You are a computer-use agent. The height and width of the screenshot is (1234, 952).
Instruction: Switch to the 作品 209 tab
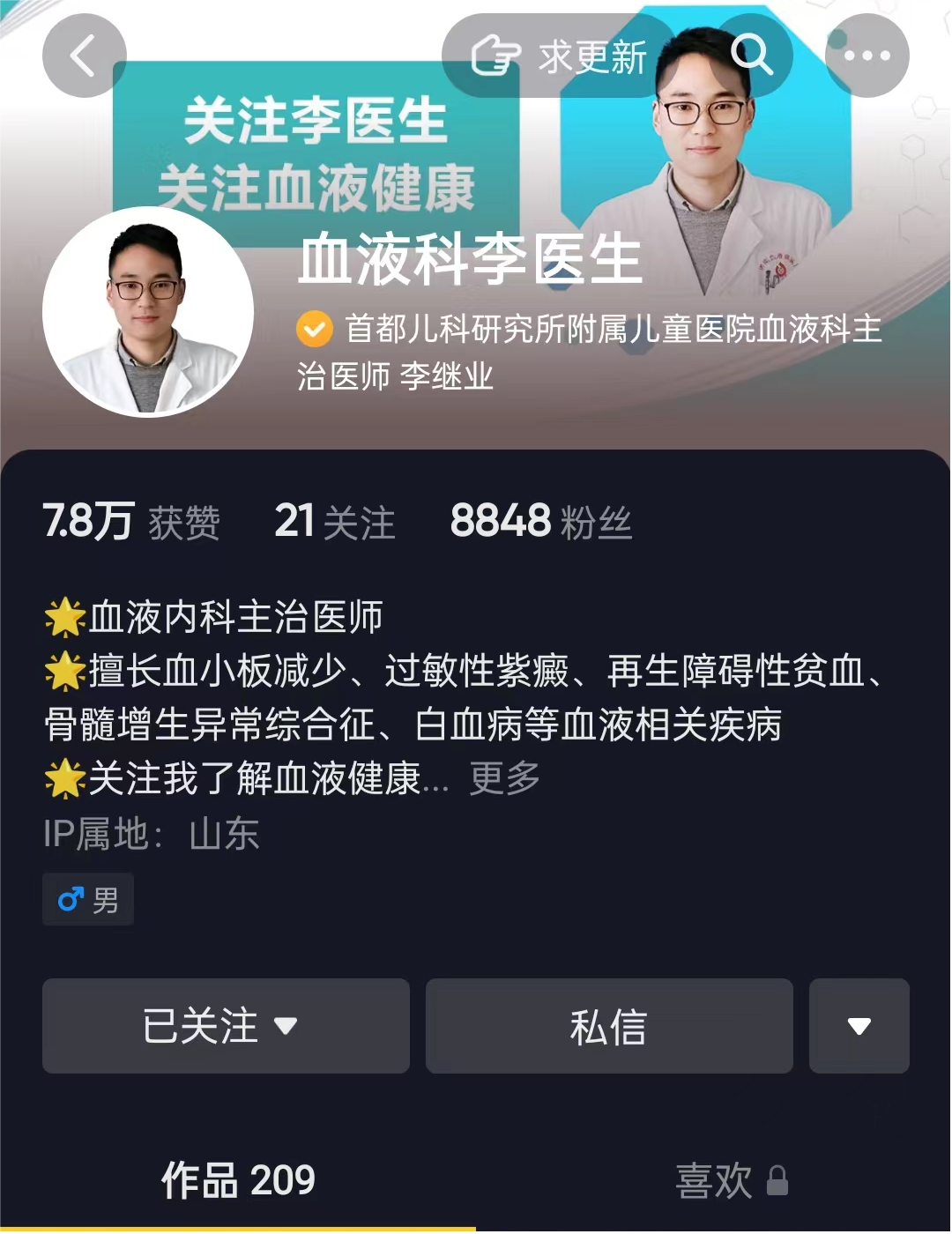238,1179
